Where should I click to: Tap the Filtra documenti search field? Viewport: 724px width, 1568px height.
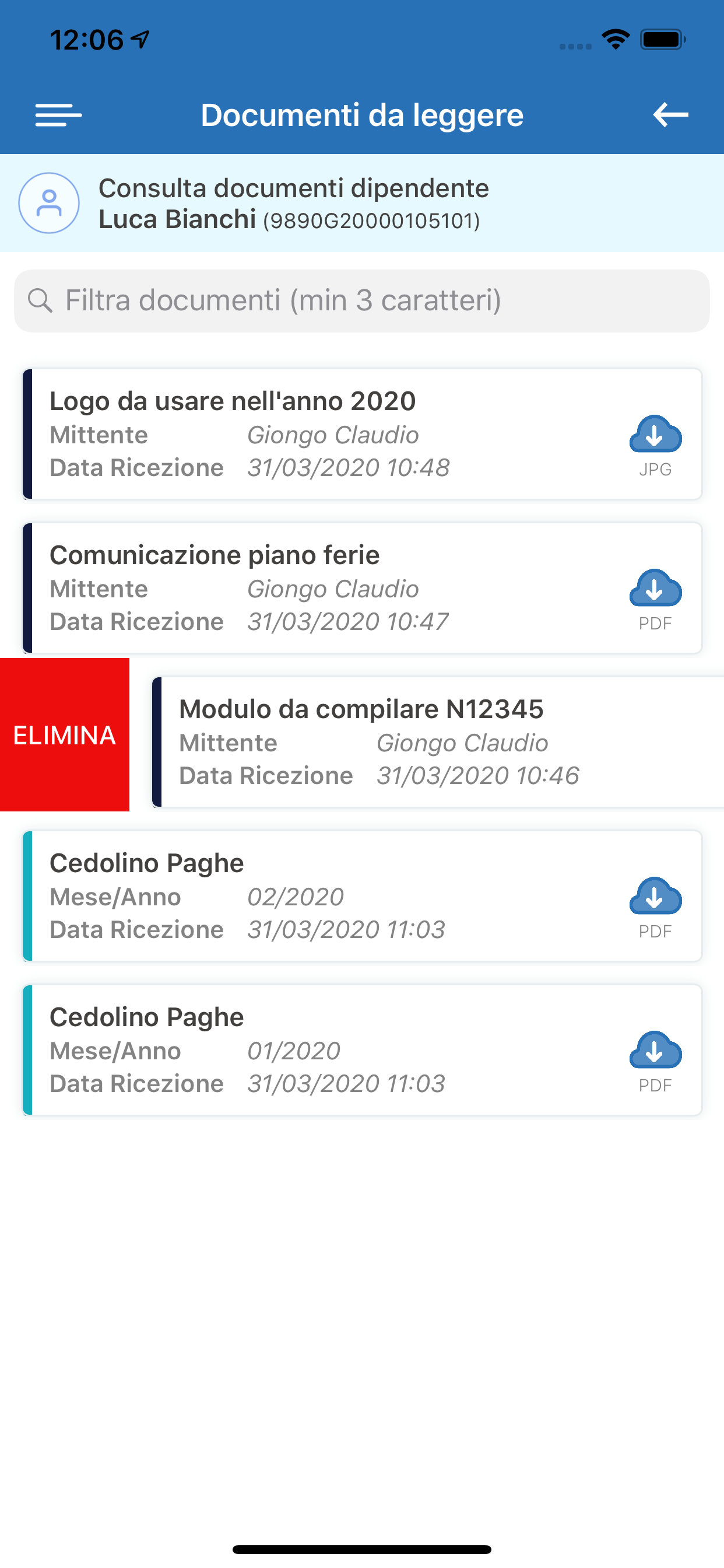[x=362, y=300]
